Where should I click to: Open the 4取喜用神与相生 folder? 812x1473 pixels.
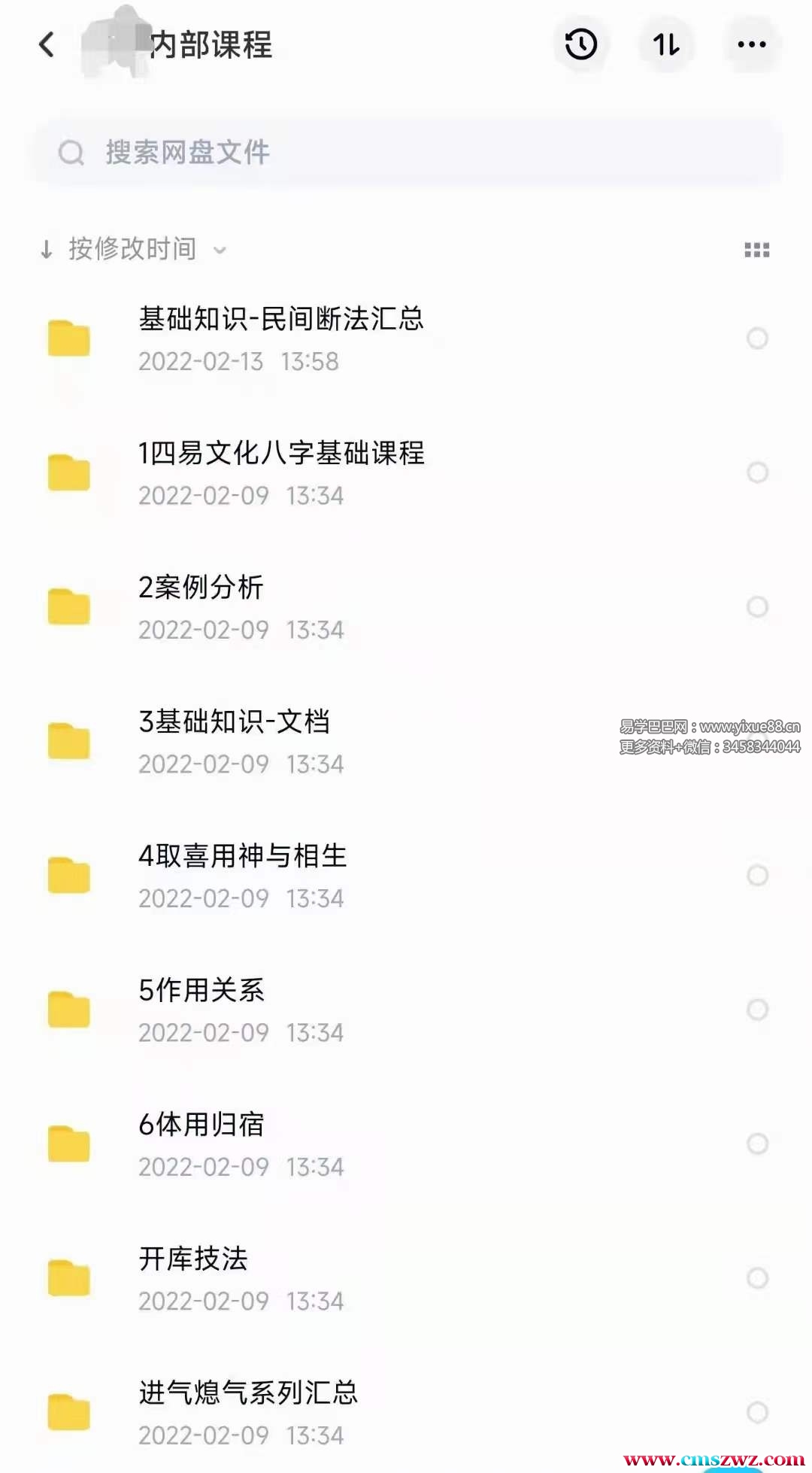[242, 856]
